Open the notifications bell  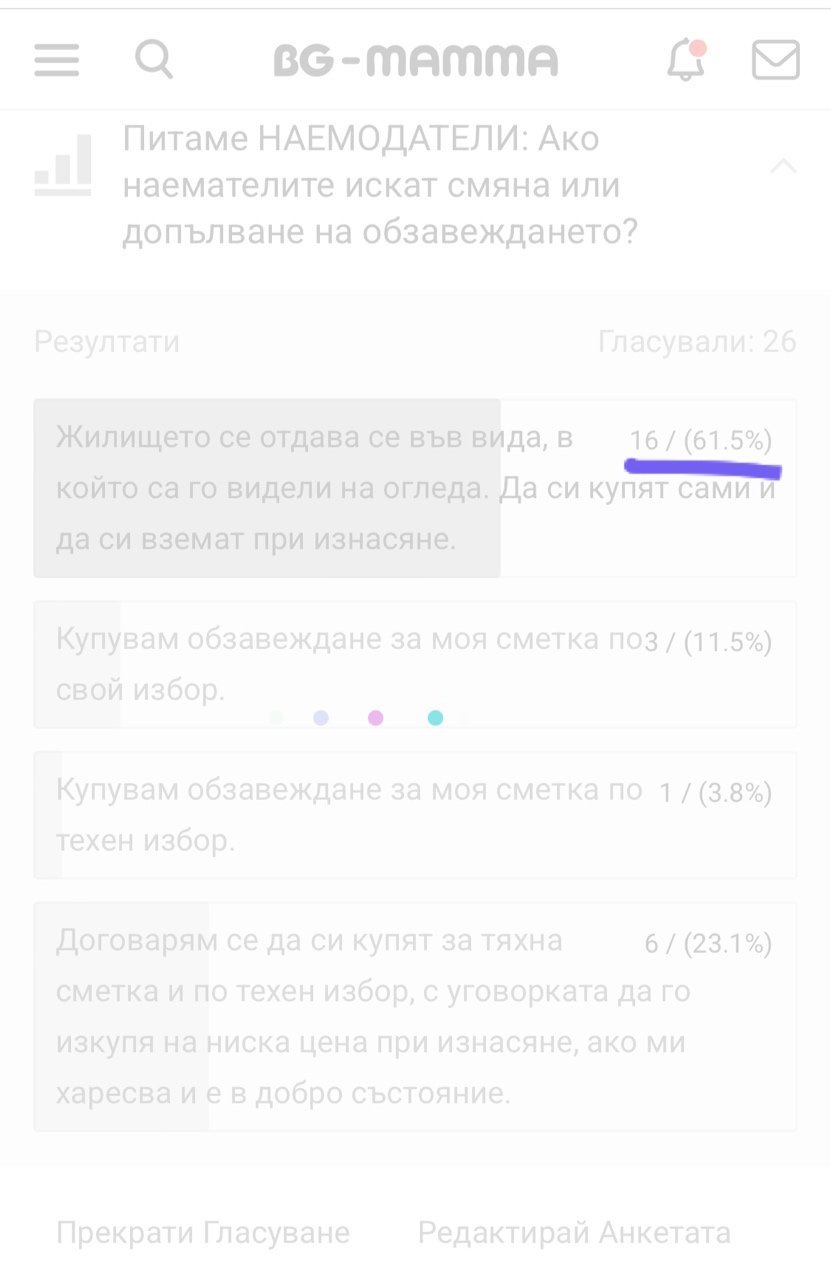click(x=686, y=60)
